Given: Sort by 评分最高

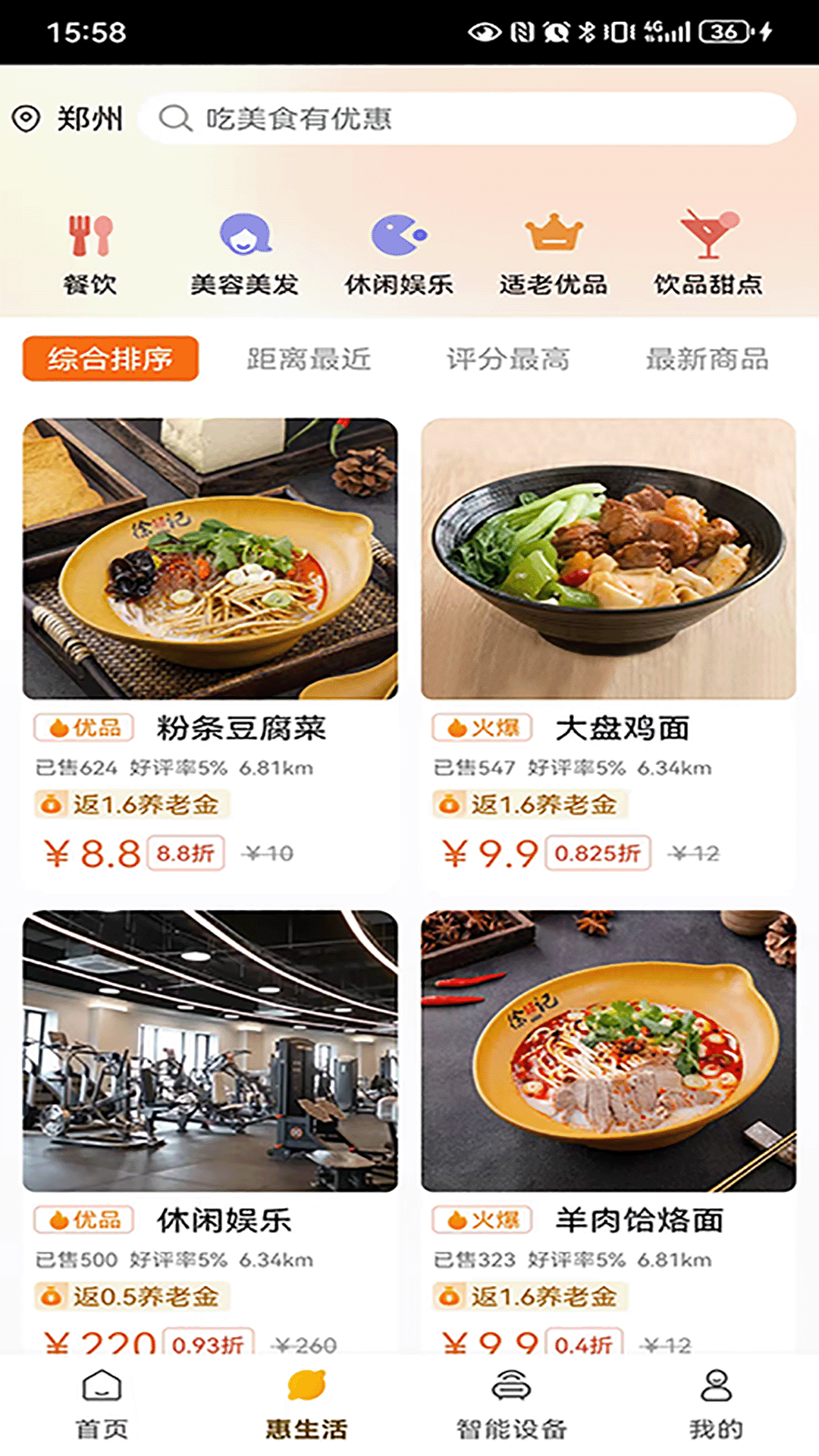Looking at the screenshot, I should pos(507,359).
